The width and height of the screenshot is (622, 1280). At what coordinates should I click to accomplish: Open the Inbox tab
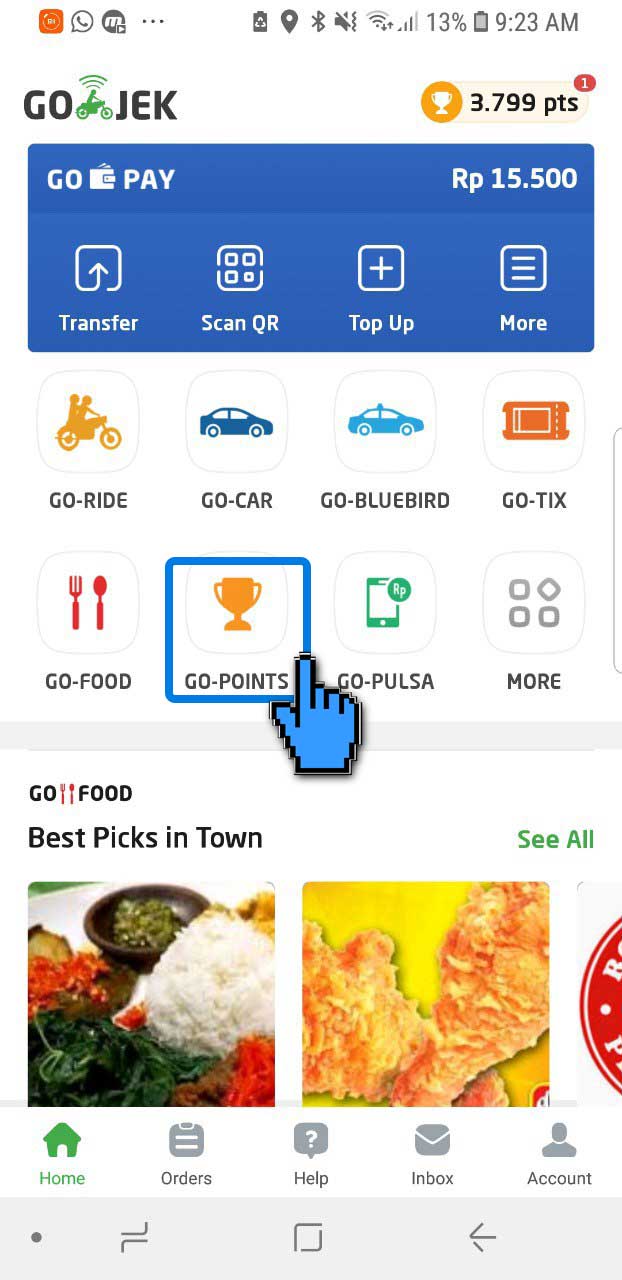click(x=432, y=1153)
